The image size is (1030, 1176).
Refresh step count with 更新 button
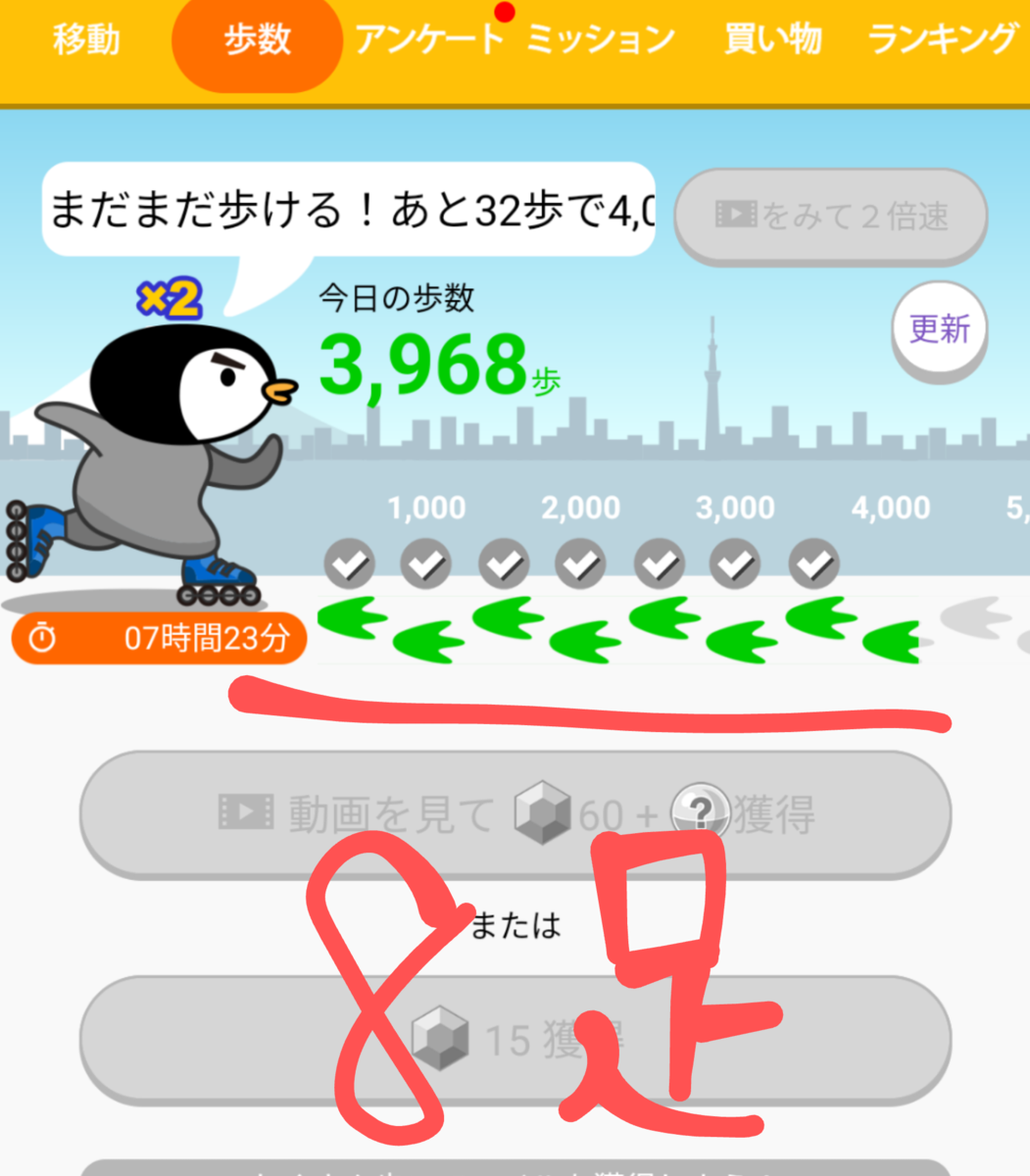tap(939, 329)
